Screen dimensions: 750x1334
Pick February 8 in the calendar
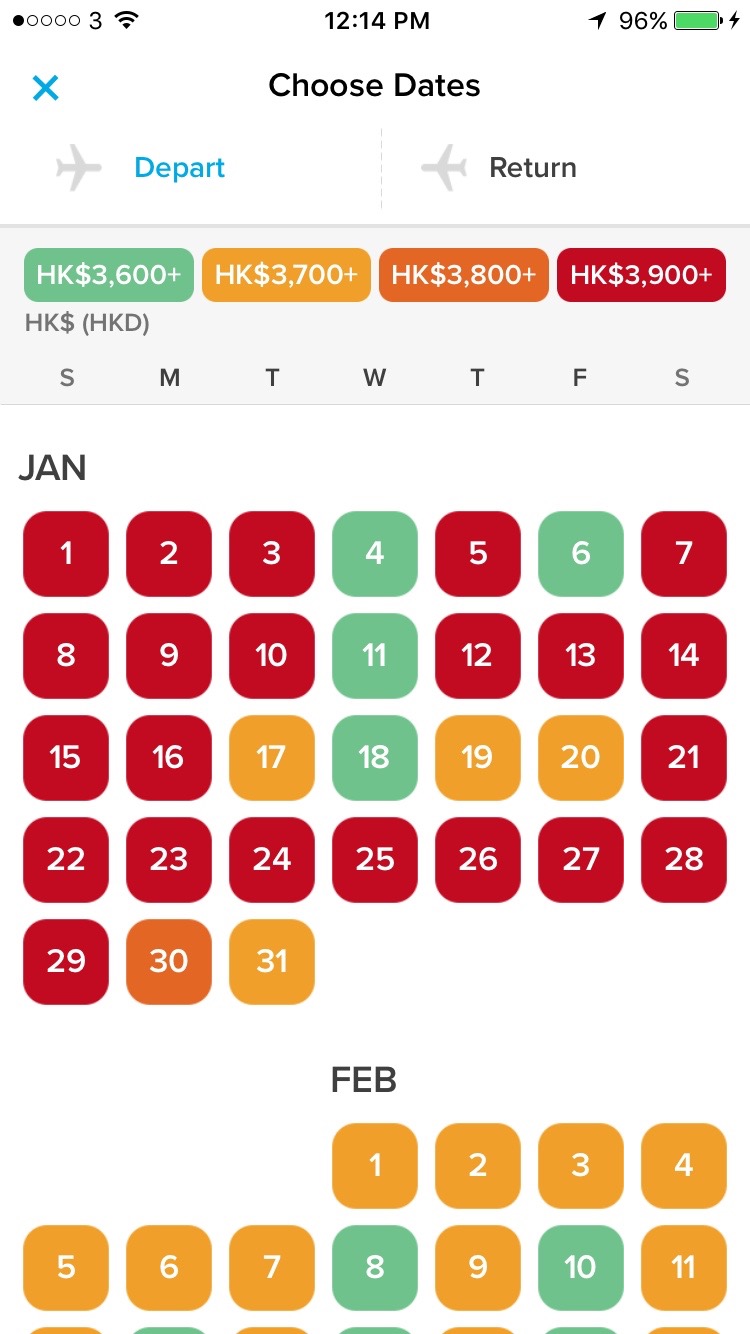(x=375, y=1267)
